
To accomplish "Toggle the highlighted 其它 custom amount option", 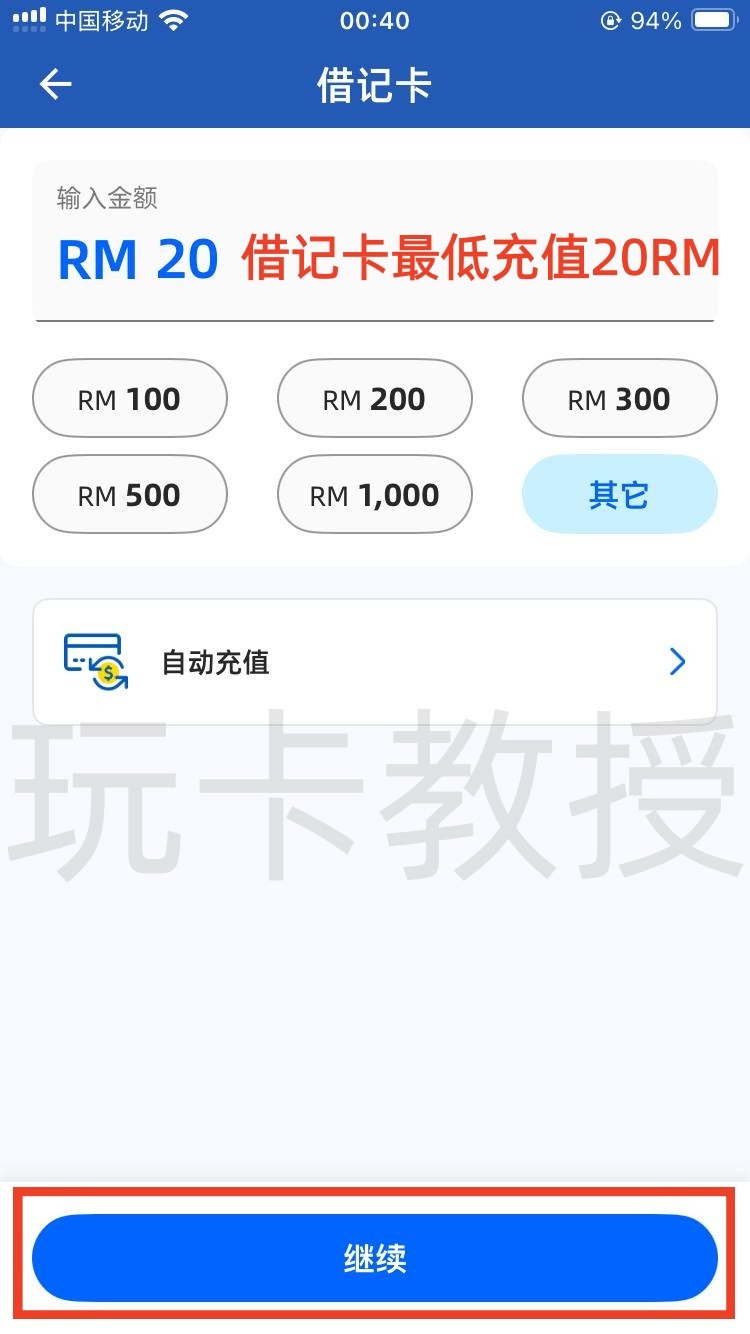I will (x=619, y=494).
